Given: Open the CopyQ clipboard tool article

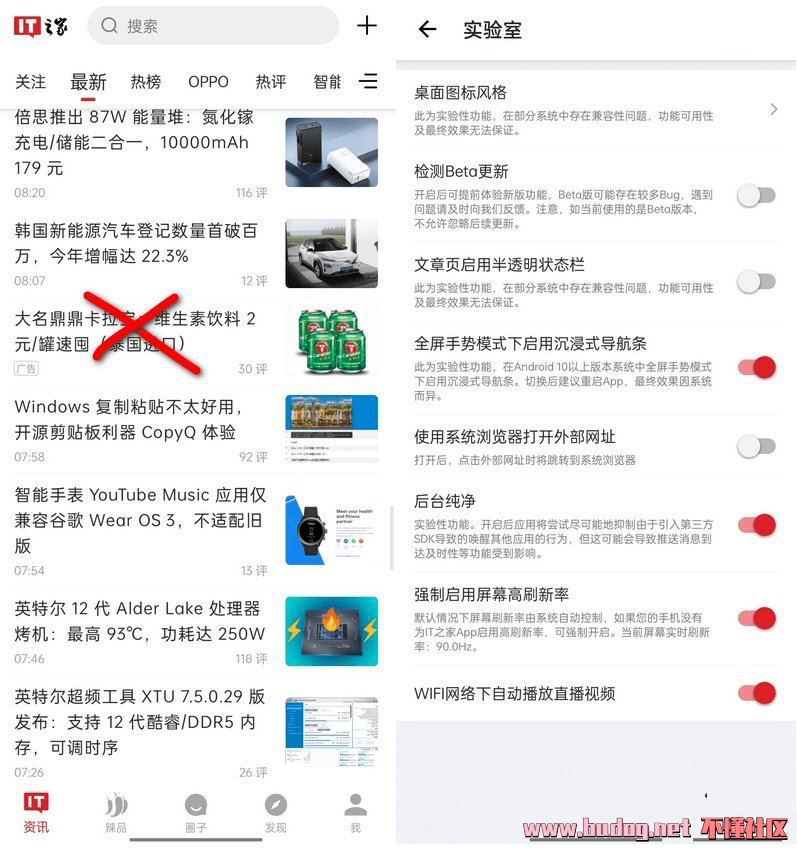Looking at the screenshot, I should pos(135,419).
